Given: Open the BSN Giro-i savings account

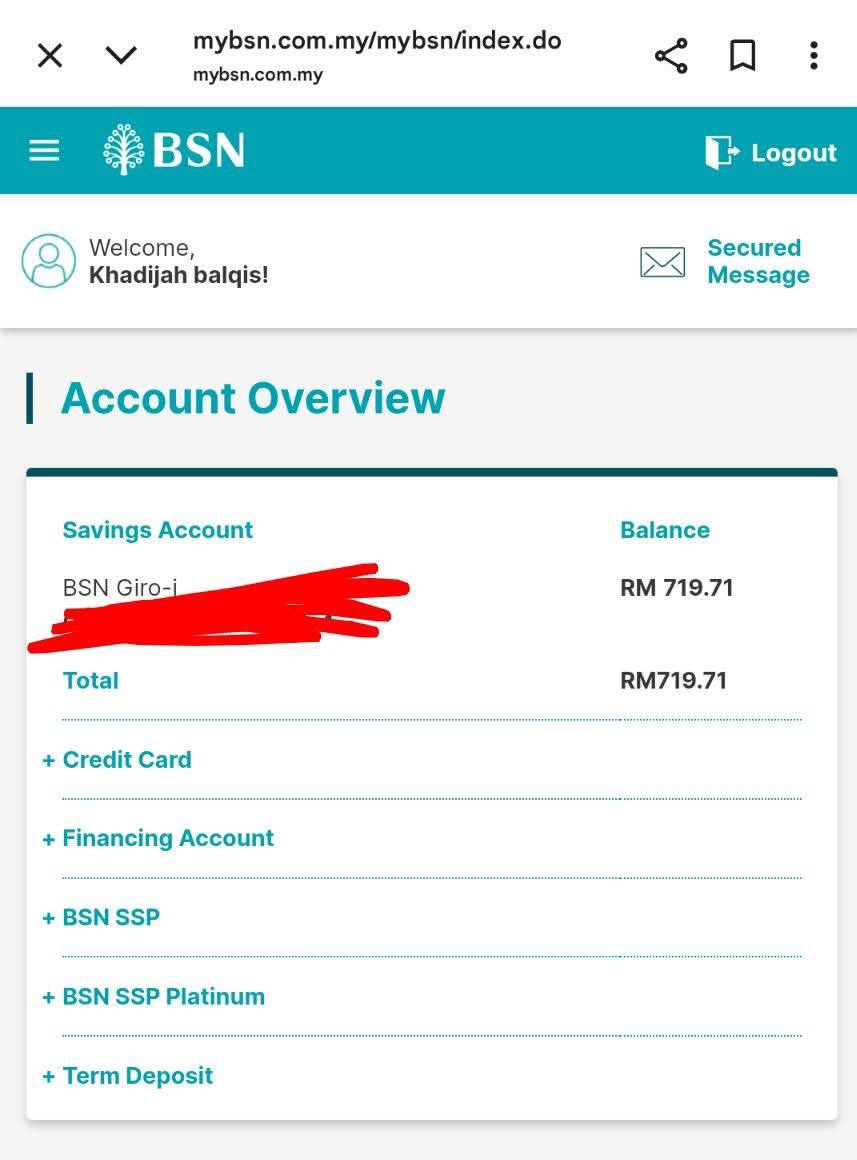Looking at the screenshot, I should click(x=120, y=588).
